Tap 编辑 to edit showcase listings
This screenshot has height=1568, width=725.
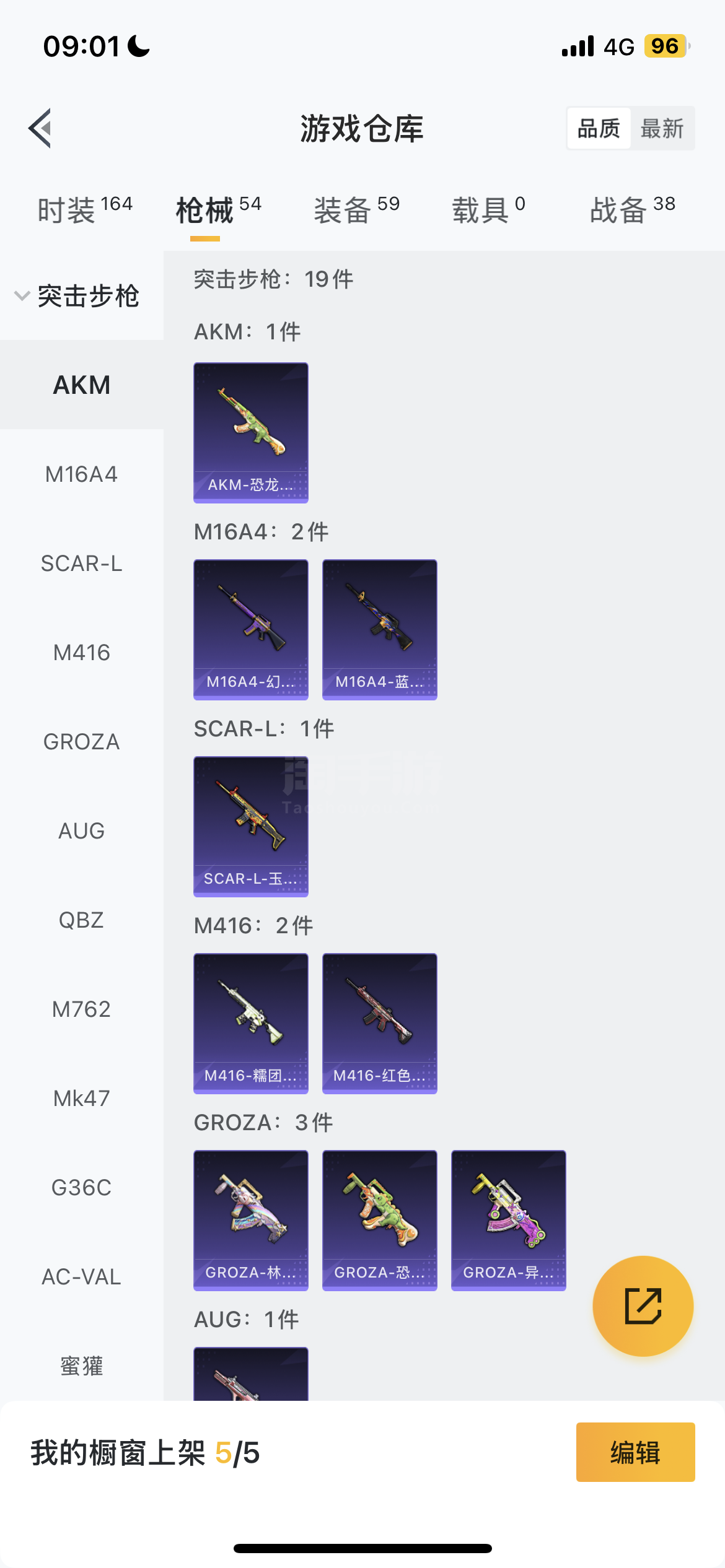[x=635, y=1452]
